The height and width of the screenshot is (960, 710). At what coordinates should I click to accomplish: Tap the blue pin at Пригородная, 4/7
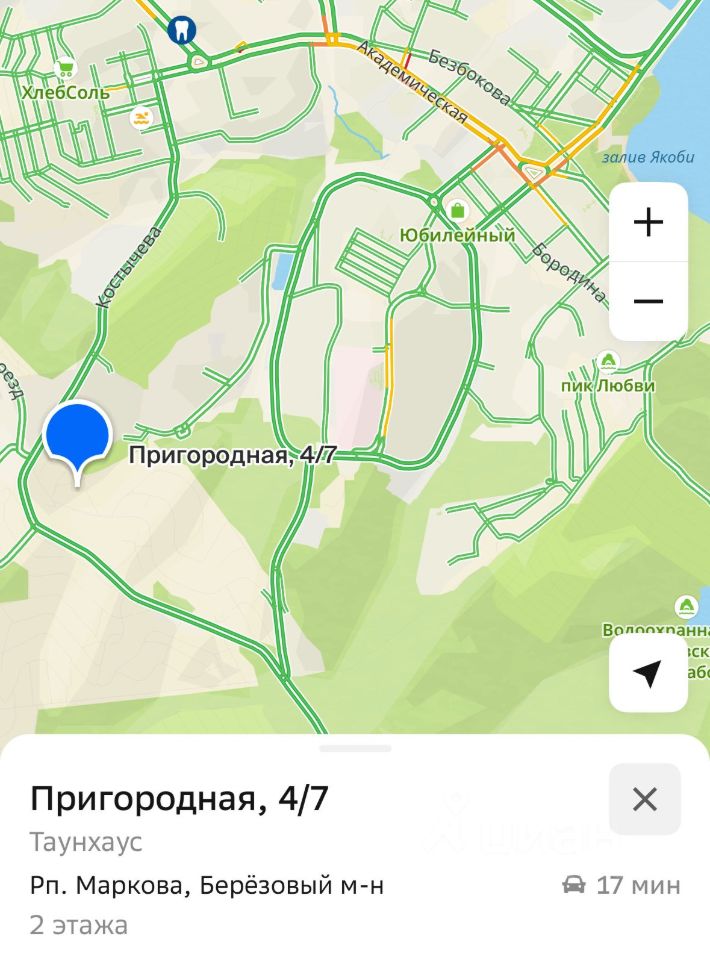76,436
